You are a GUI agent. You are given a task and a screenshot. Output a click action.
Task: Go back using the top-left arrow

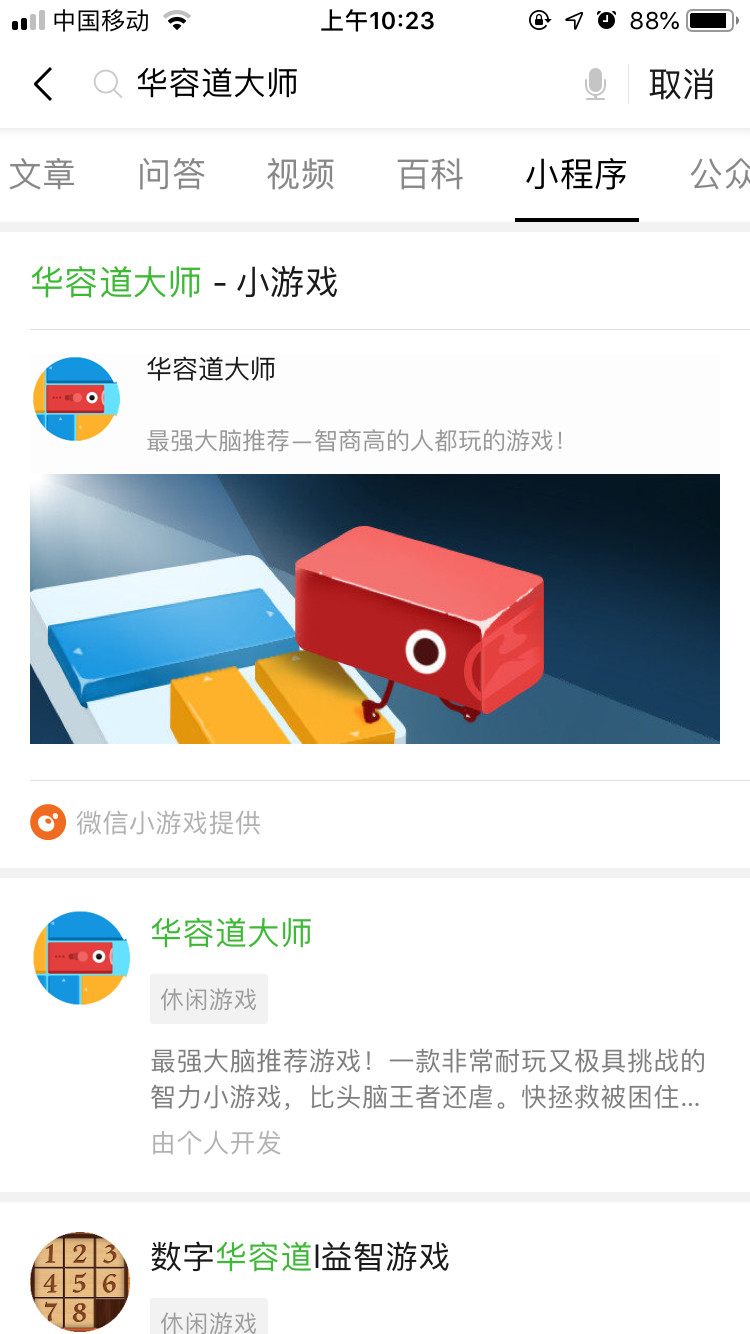point(43,85)
